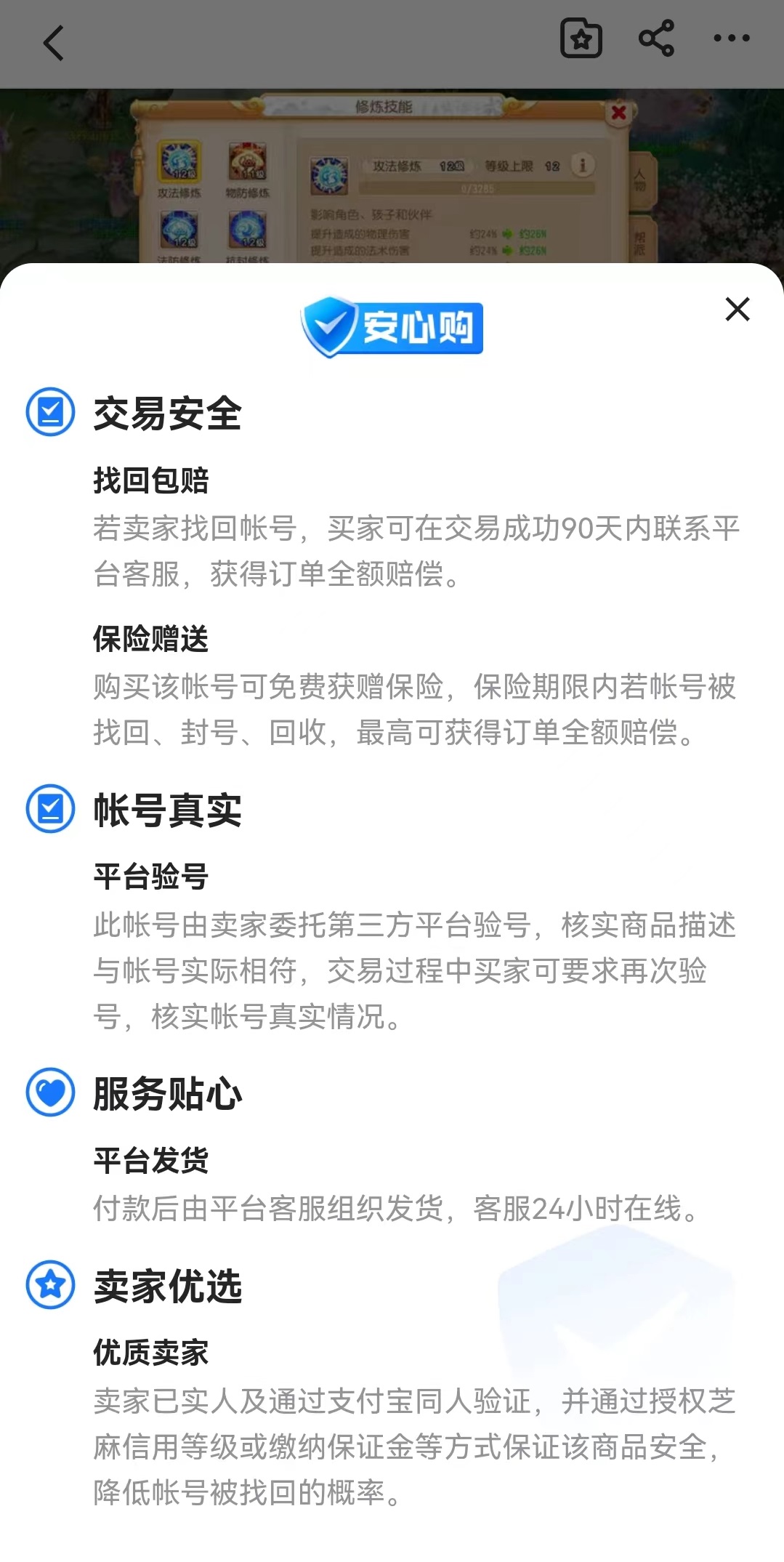Close the 安心购 info sheet
The image size is (784, 1562).
coord(737,310)
